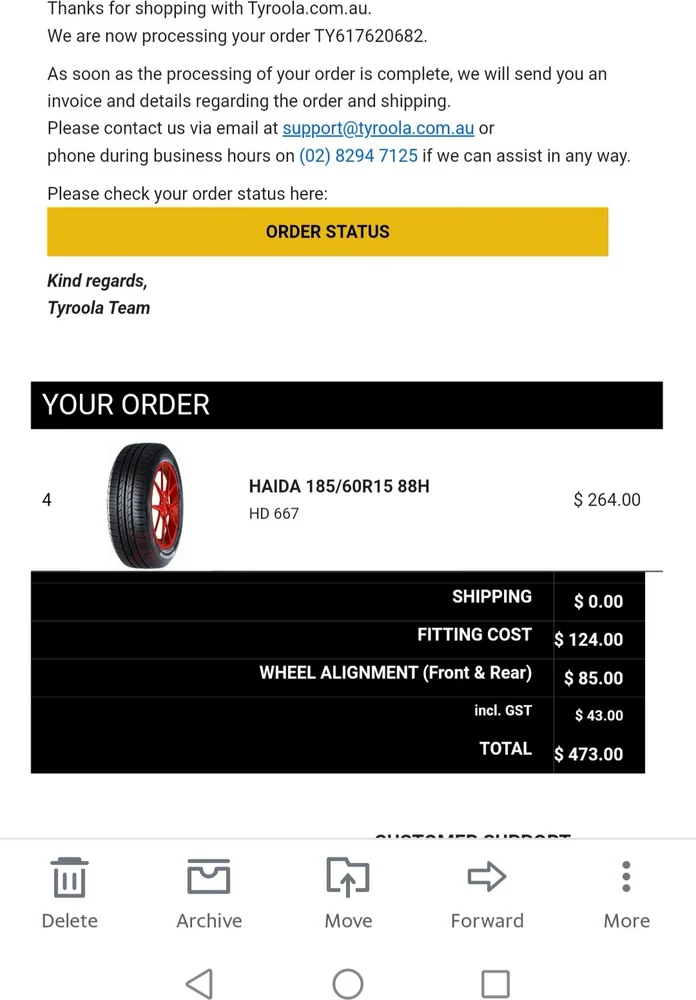
Task: Open the support@tyroola.com.au email link
Action: tap(378, 128)
